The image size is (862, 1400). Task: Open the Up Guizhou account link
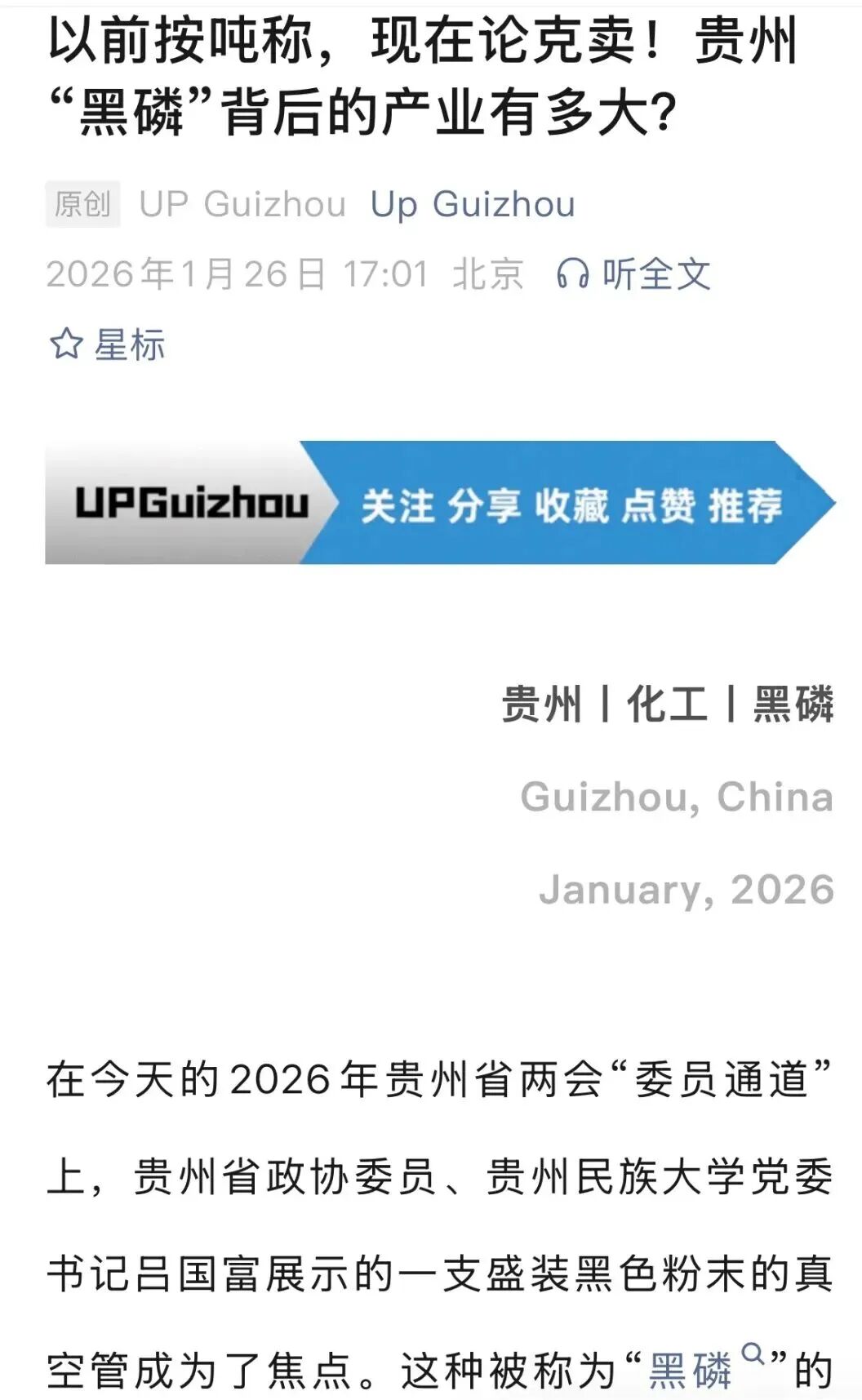pos(473,204)
